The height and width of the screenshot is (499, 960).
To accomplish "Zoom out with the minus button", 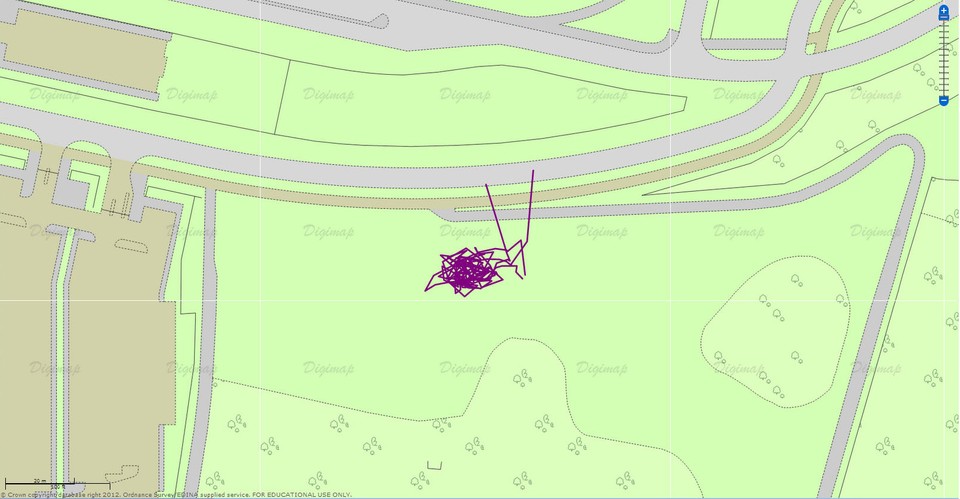I will pos(944,101).
